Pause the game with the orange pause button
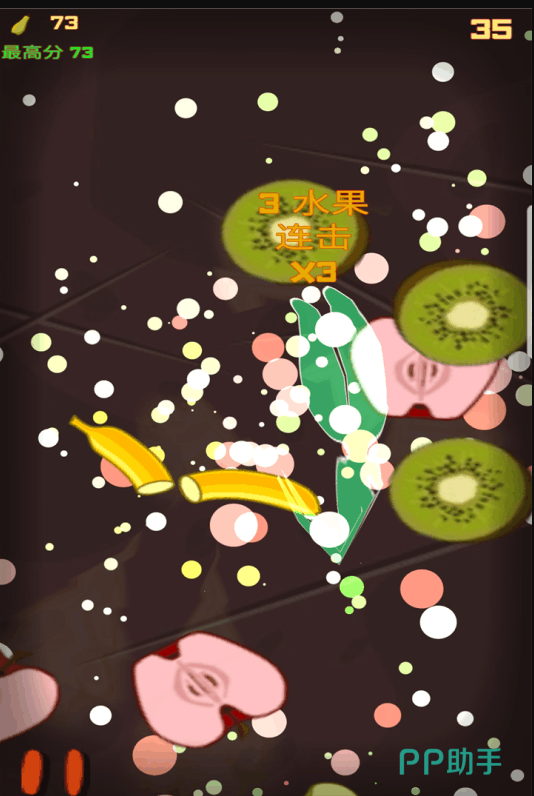The image size is (534, 796). pyautogui.click(x=53, y=772)
